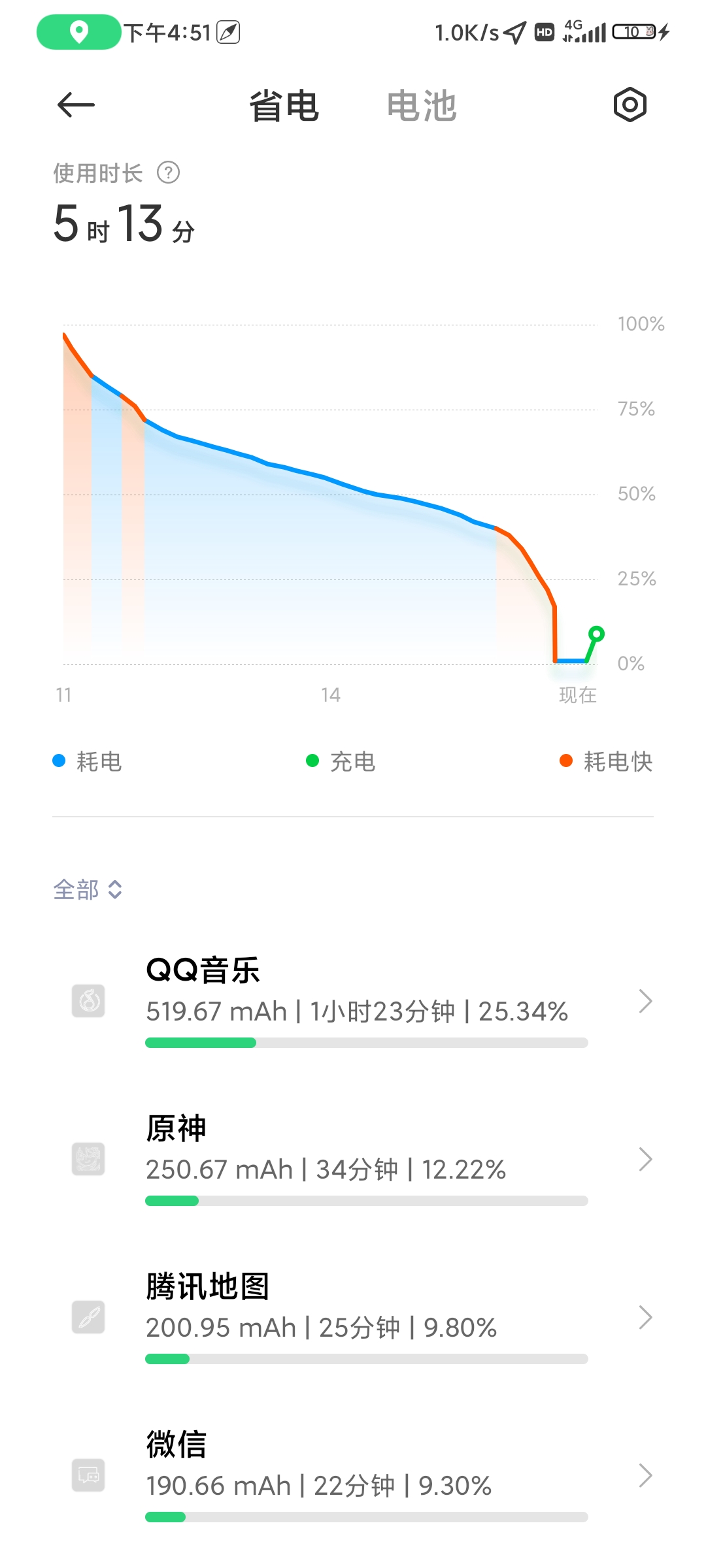The width and height of the screenshot is (706, 1568).
Task: Tap the green location pill in status bar
Action: (79, 32)
